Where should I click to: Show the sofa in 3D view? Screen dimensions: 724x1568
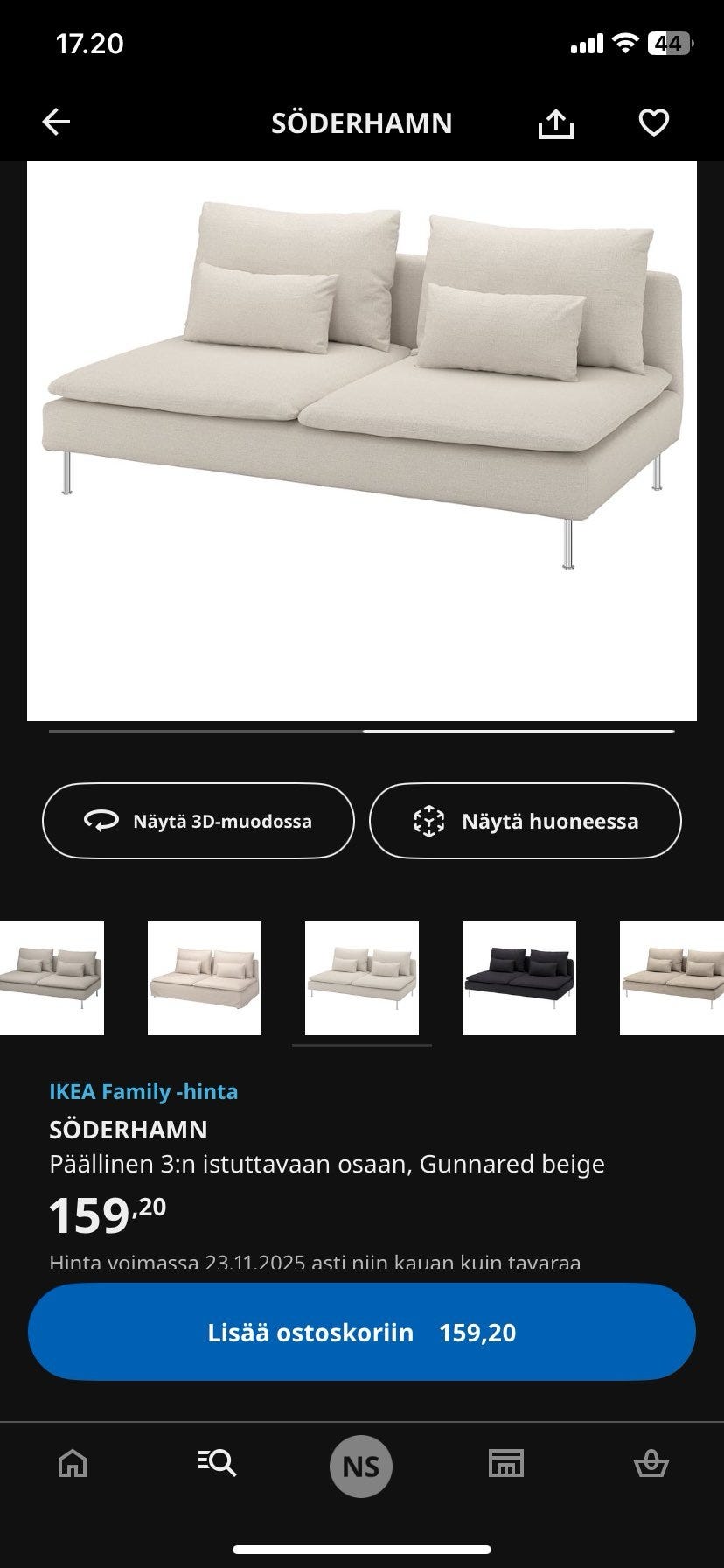[198, 821]
